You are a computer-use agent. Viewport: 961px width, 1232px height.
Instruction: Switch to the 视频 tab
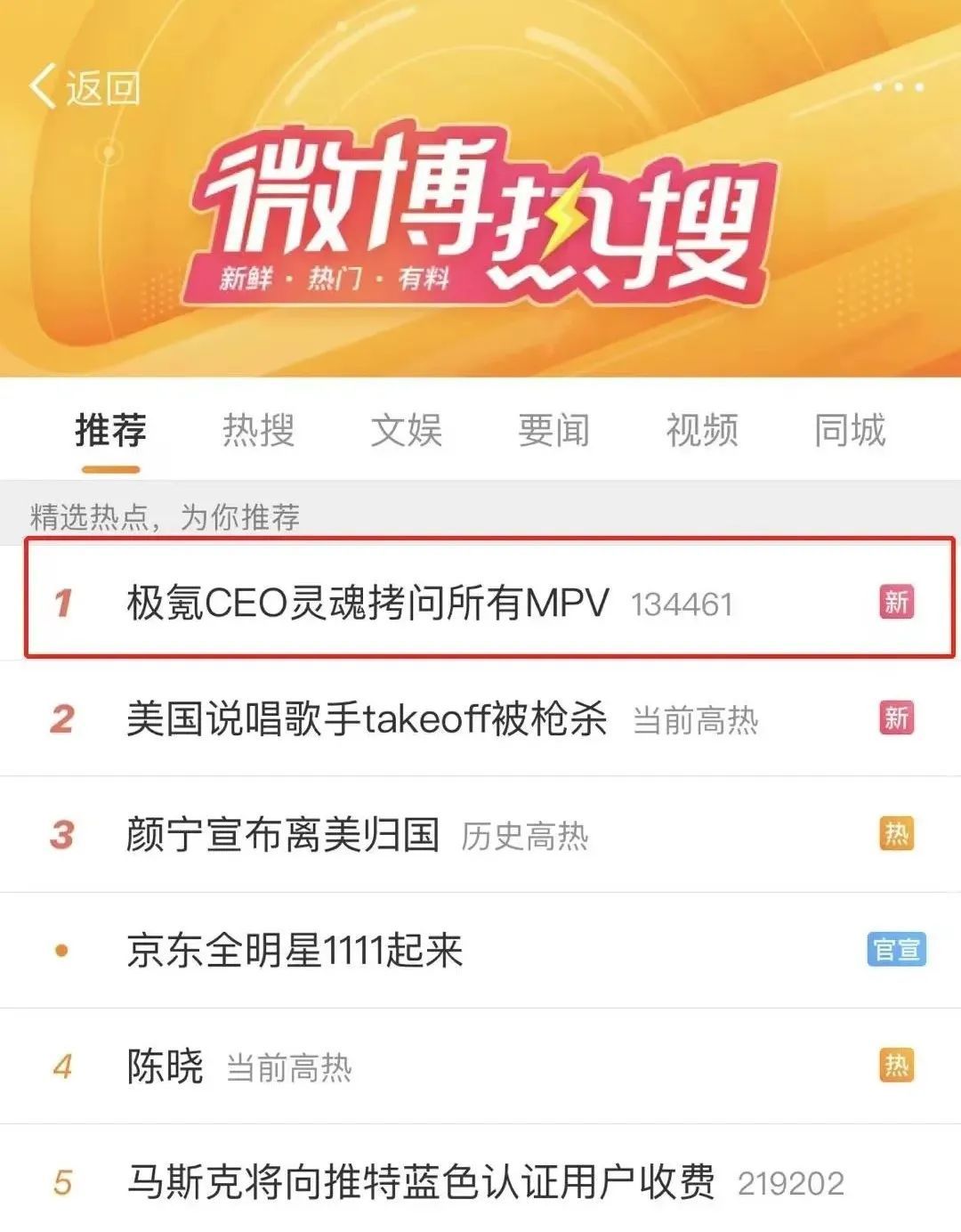coord(701,431)
